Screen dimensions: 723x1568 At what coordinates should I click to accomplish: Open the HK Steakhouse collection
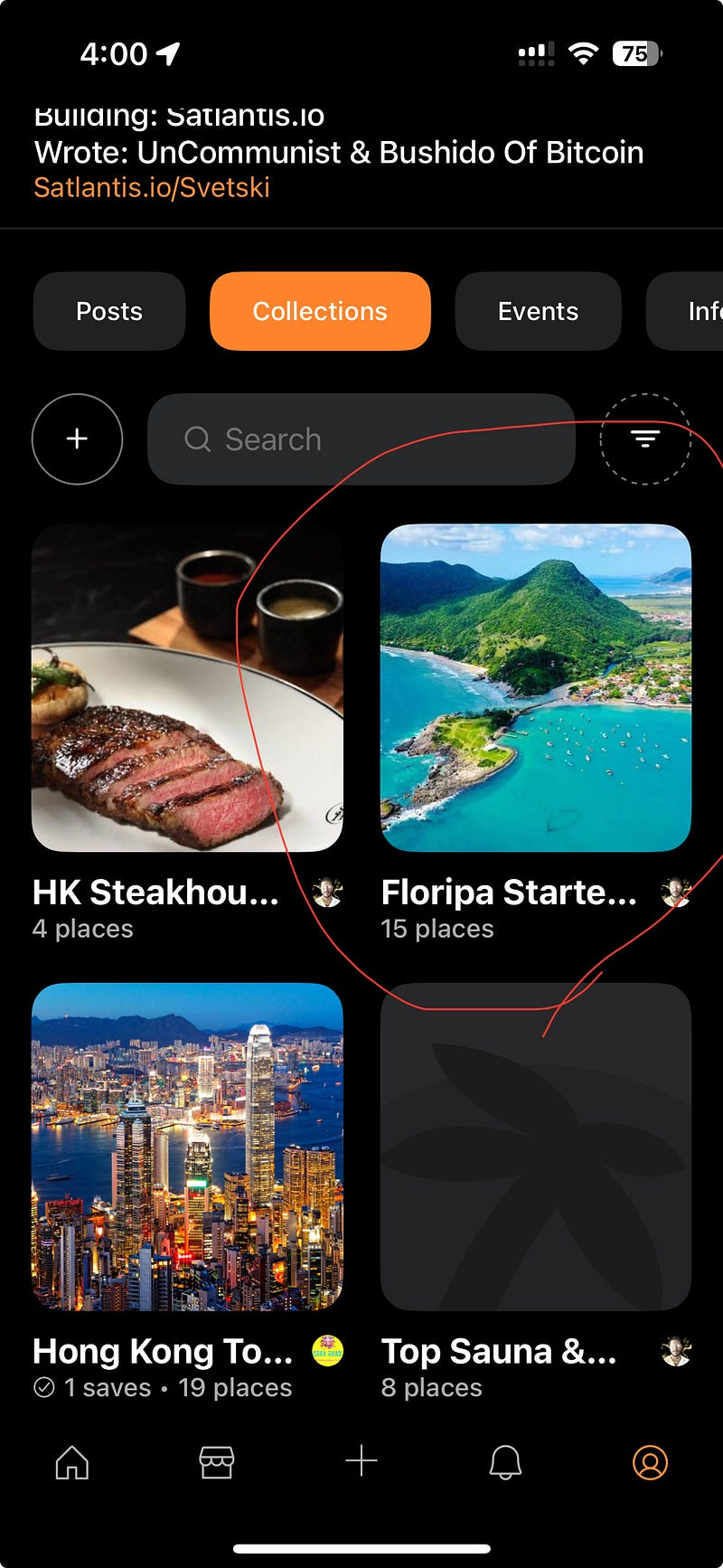[x=187, y=688]
